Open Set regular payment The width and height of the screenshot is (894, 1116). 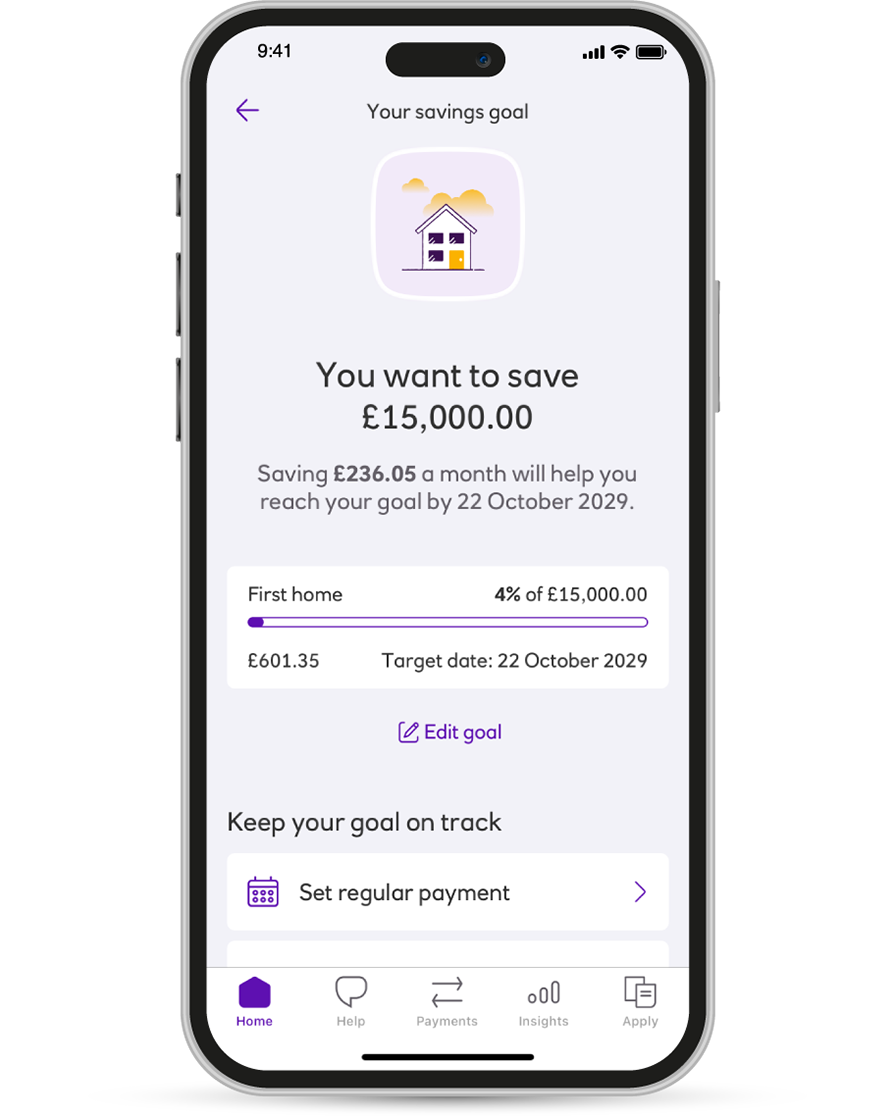point(447,892)
